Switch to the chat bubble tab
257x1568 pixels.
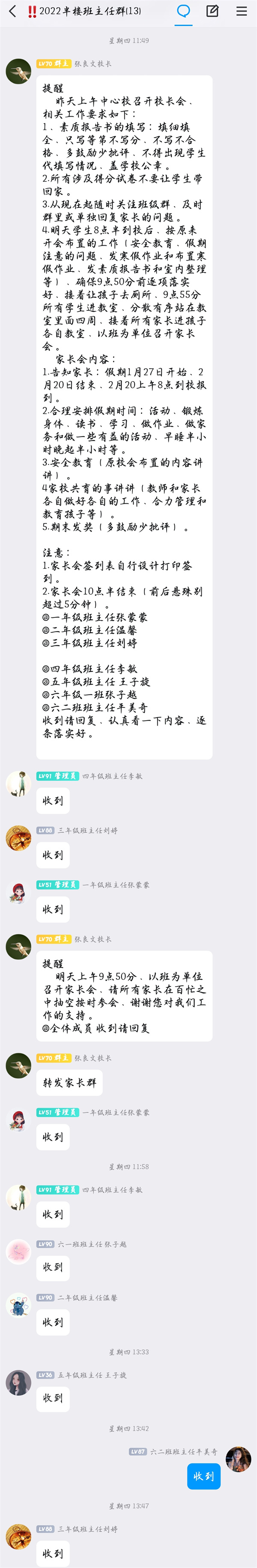pyautogui.click(x=183, y=11)
